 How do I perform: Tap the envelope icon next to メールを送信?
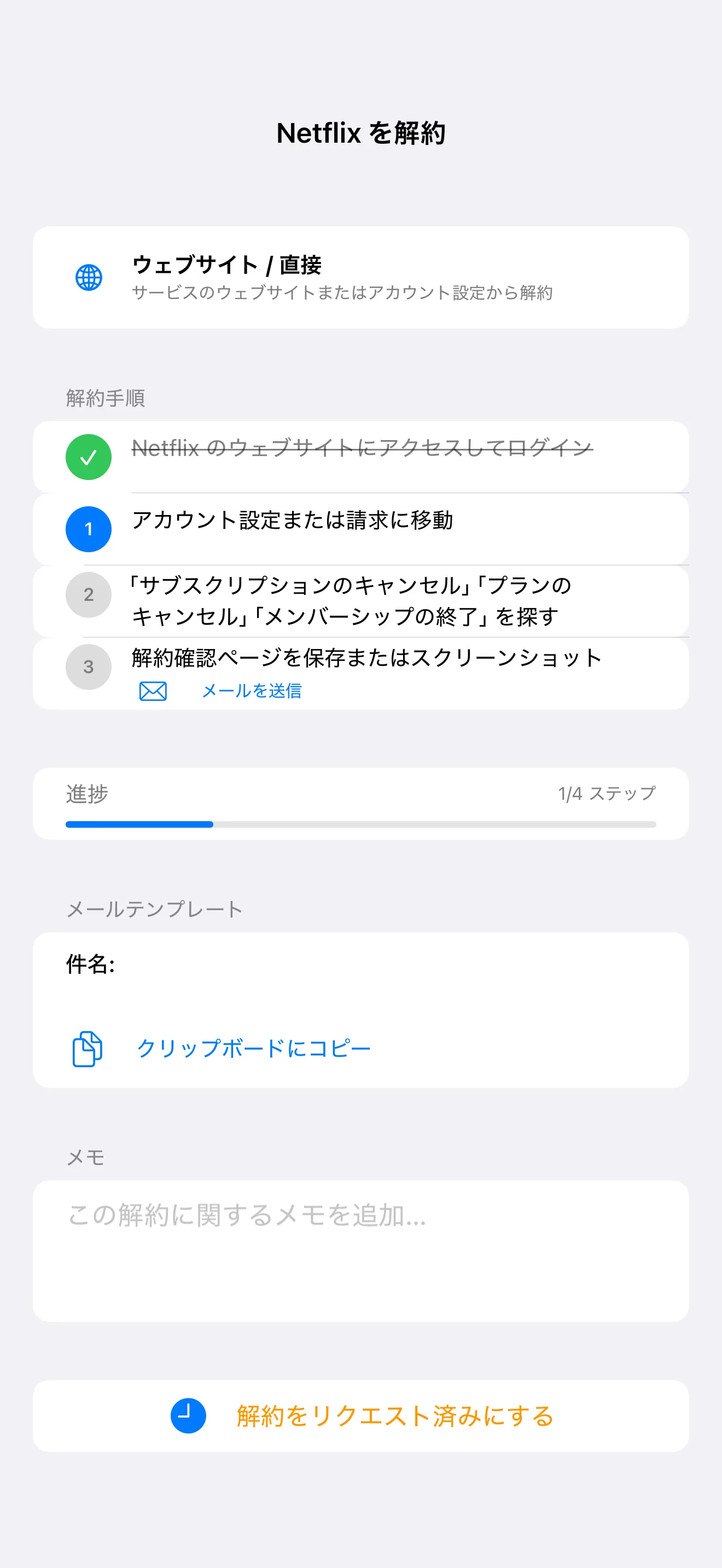pyautogui.click(x=152, y=691)
